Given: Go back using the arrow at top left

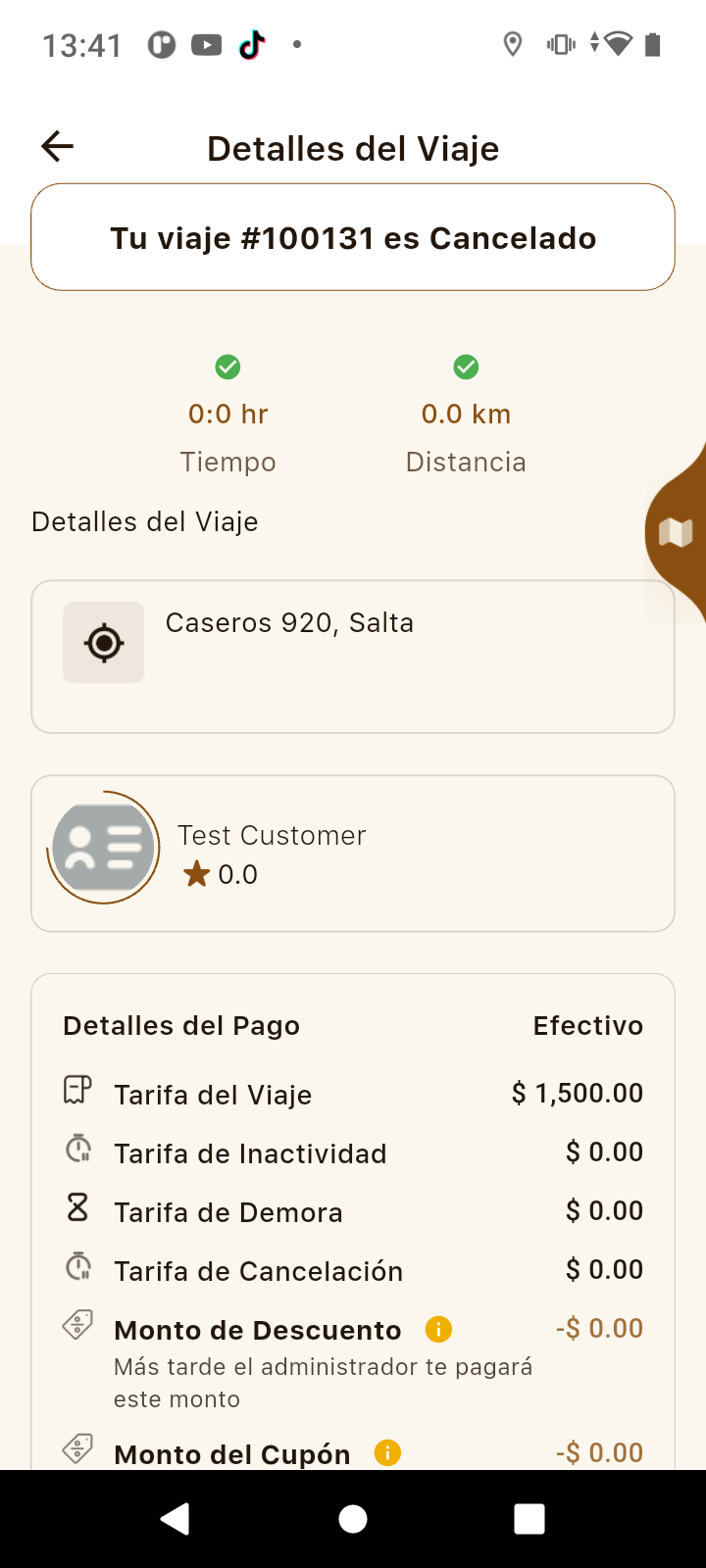Looking at the screenshot, I should [57, 145].
